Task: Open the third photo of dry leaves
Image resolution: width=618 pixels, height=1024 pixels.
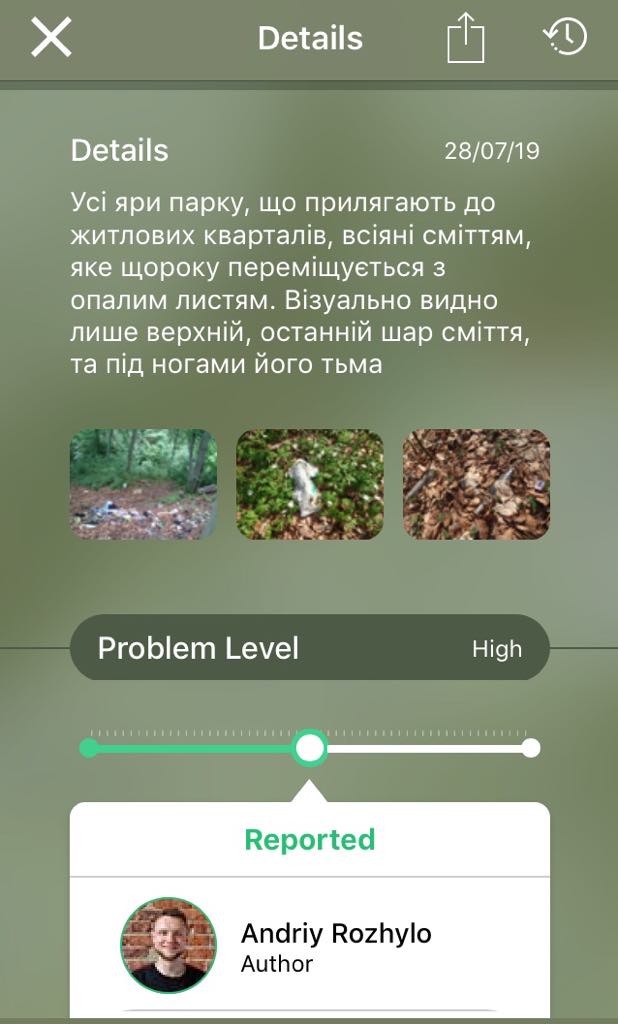Action: click(x=476, y=485)
